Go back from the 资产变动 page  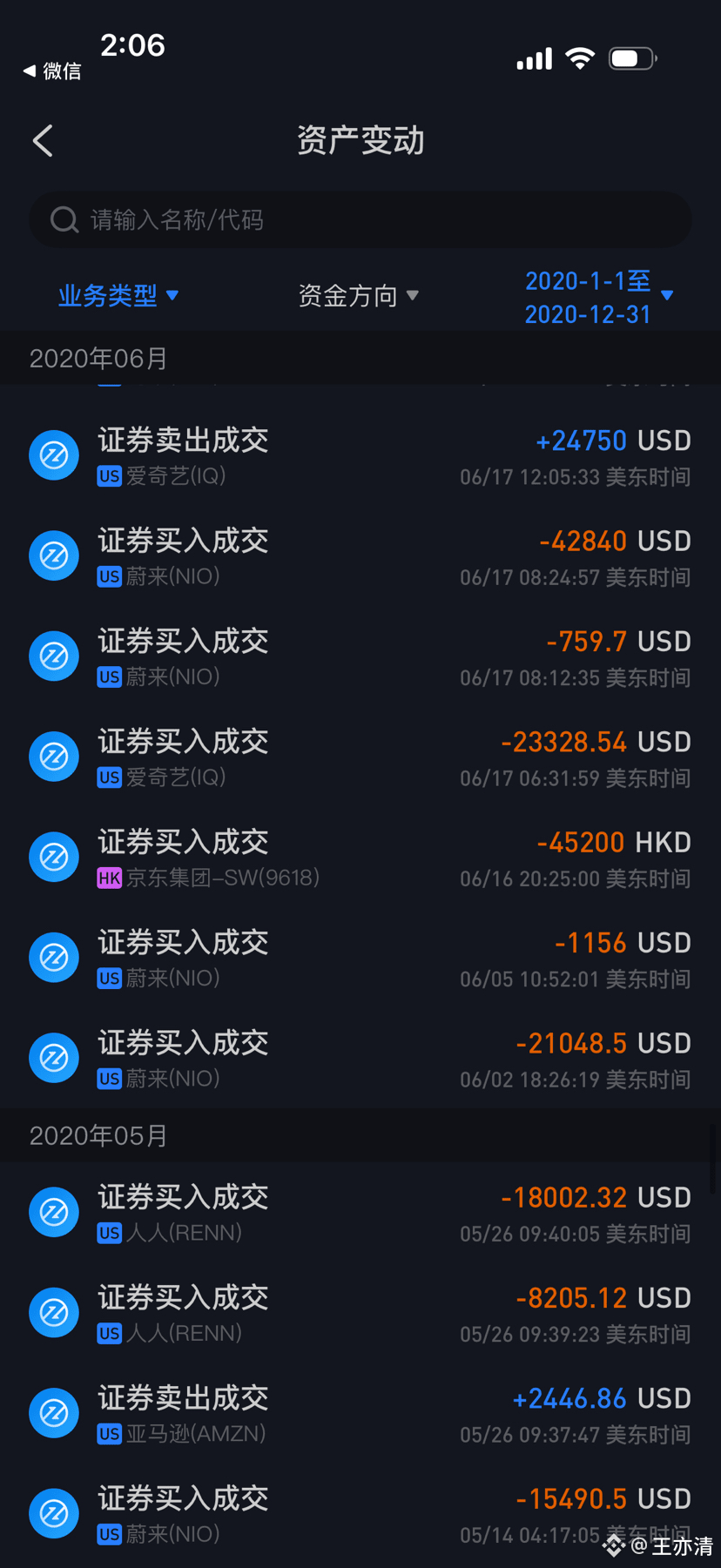43,141
